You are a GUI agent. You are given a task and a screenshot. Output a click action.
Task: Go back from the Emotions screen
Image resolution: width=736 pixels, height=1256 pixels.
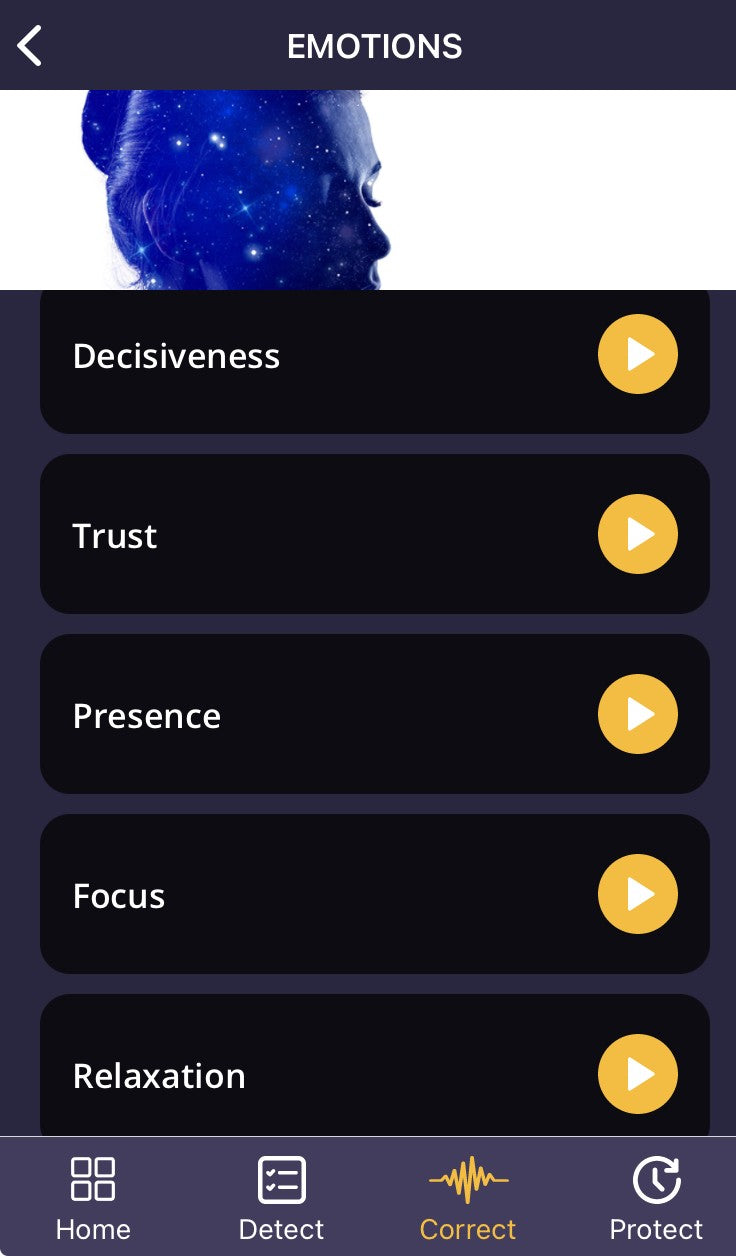tap(30, 46)
